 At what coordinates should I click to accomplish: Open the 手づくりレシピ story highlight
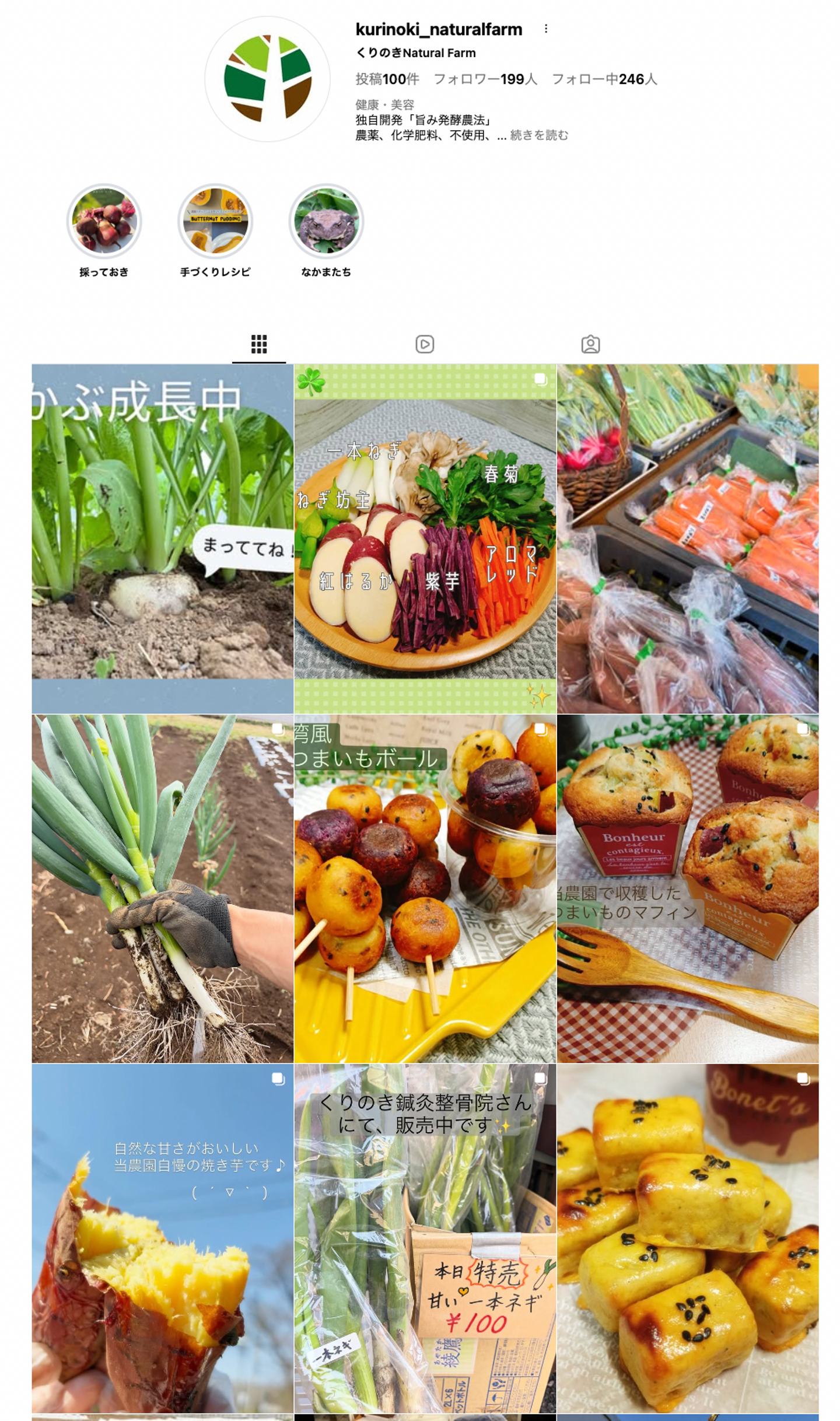[215, 222]
